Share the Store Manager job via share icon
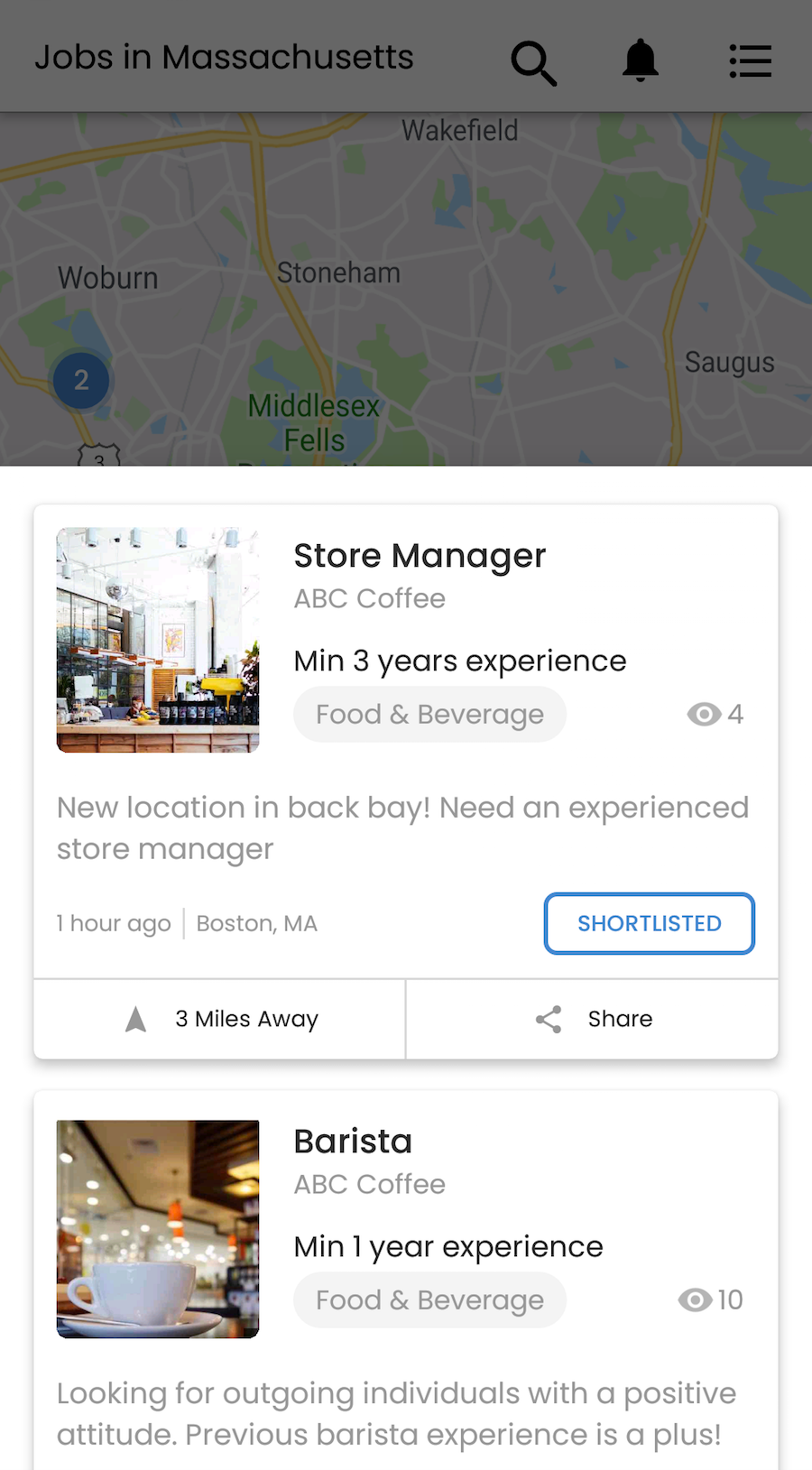Image resolution: width=812 pixels, height=1470 pixels. (548, 1019)
